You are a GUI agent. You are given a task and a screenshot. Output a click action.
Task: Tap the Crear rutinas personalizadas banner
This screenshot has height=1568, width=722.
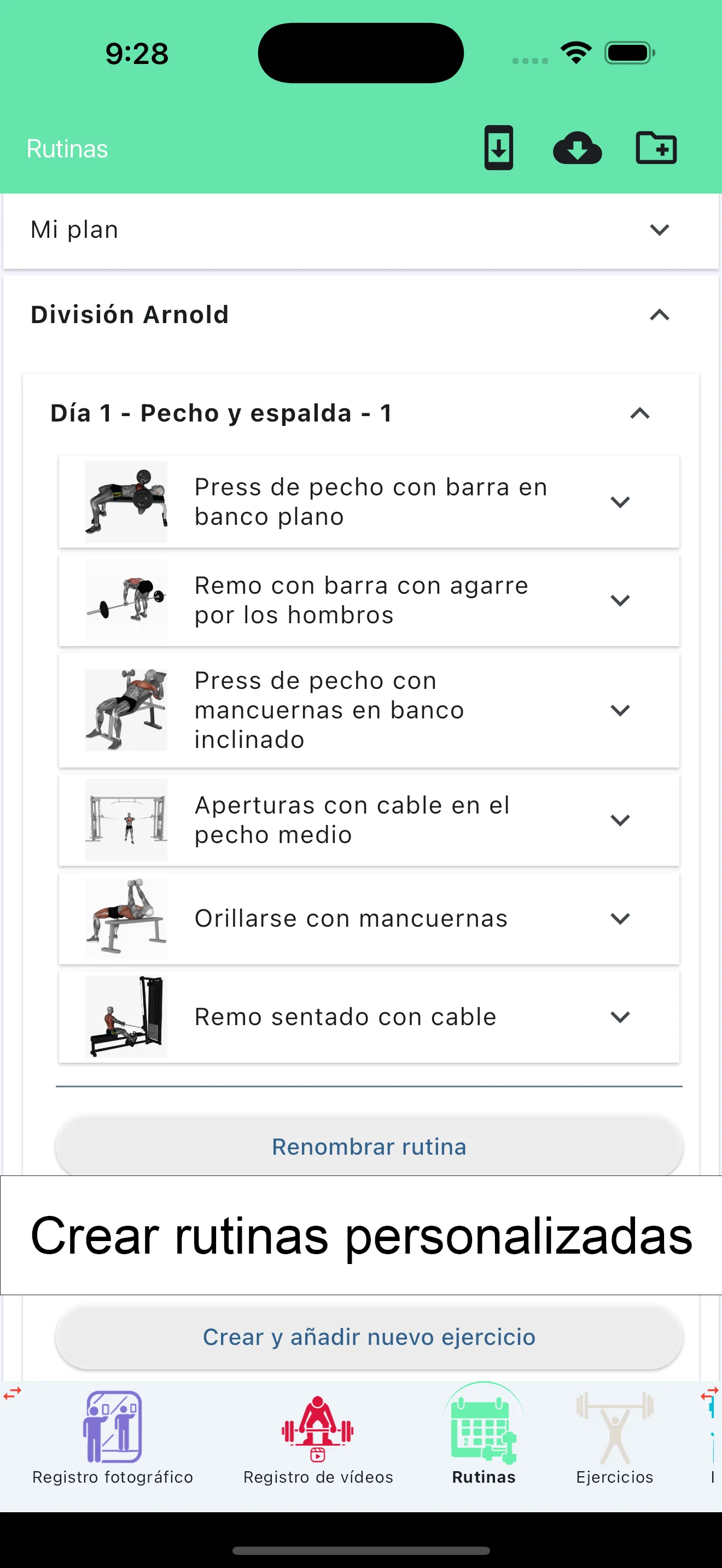(361, 1237)
